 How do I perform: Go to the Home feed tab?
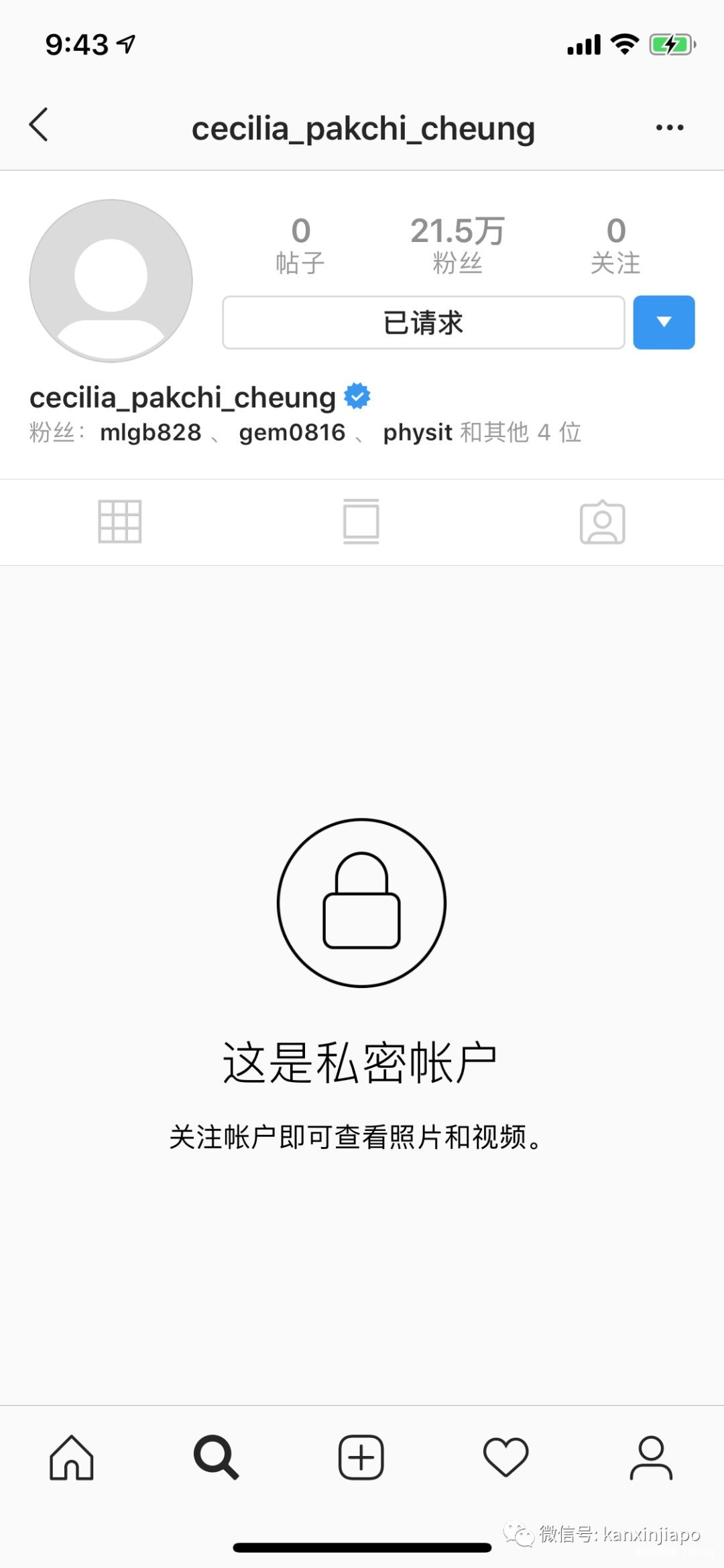(72, 1457)
